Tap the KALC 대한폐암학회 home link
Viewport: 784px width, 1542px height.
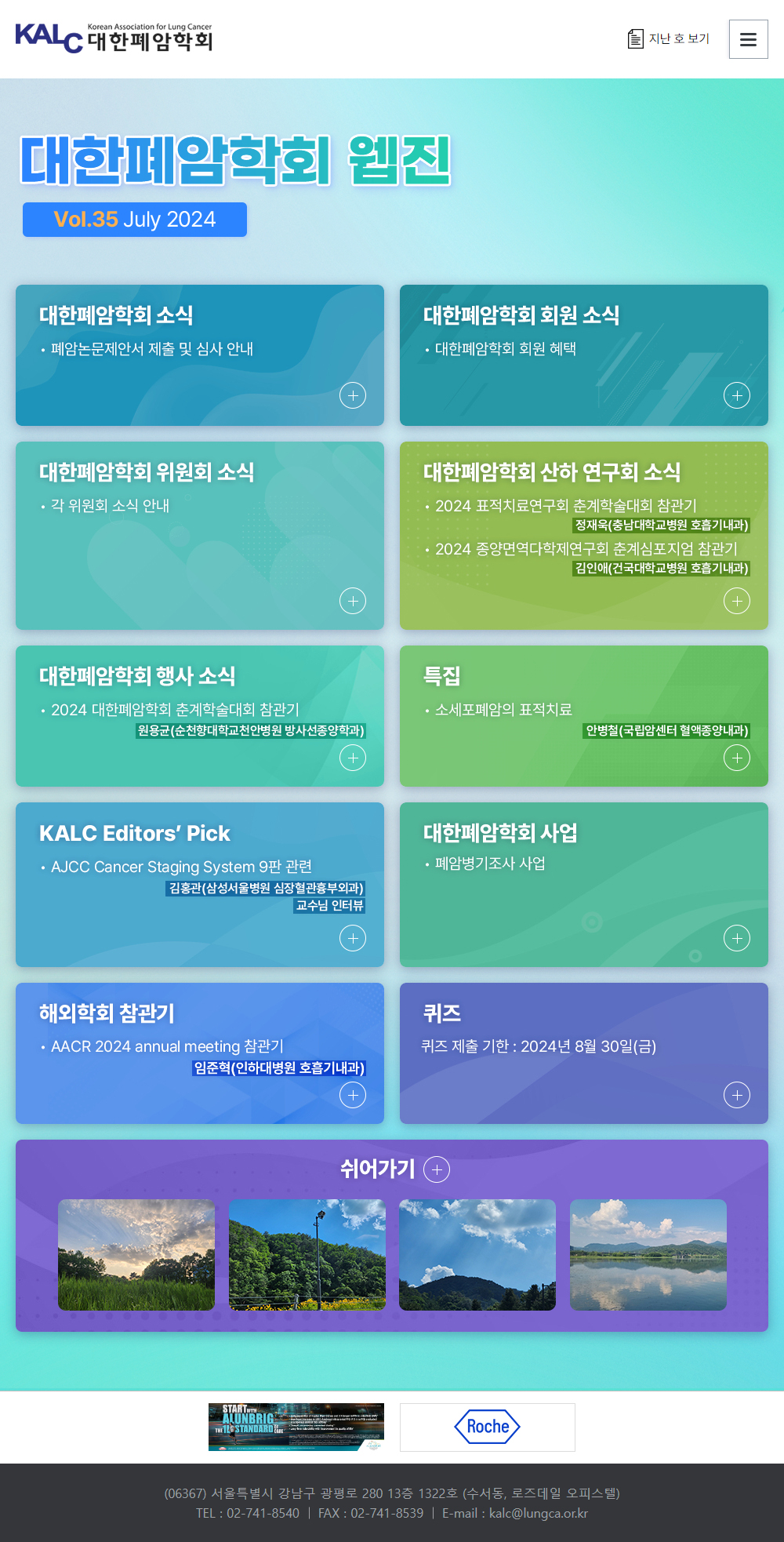(114, 38)
